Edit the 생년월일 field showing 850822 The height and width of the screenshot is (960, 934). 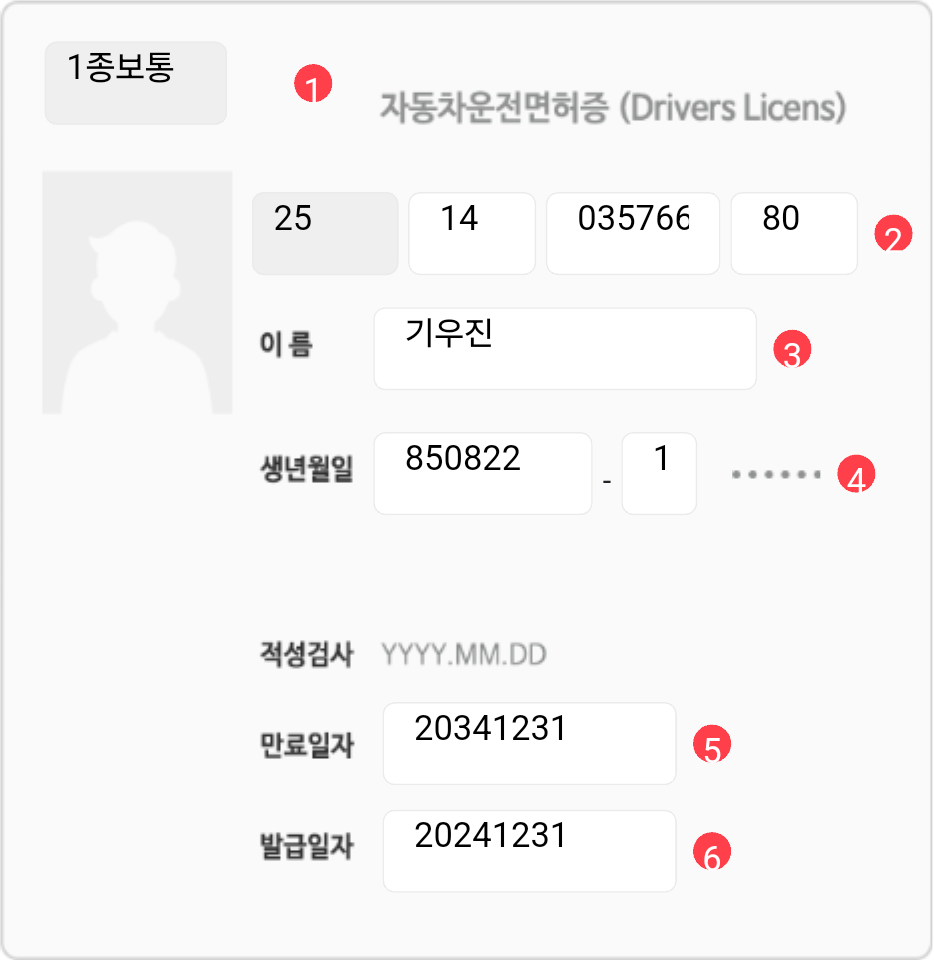[482, 473]
